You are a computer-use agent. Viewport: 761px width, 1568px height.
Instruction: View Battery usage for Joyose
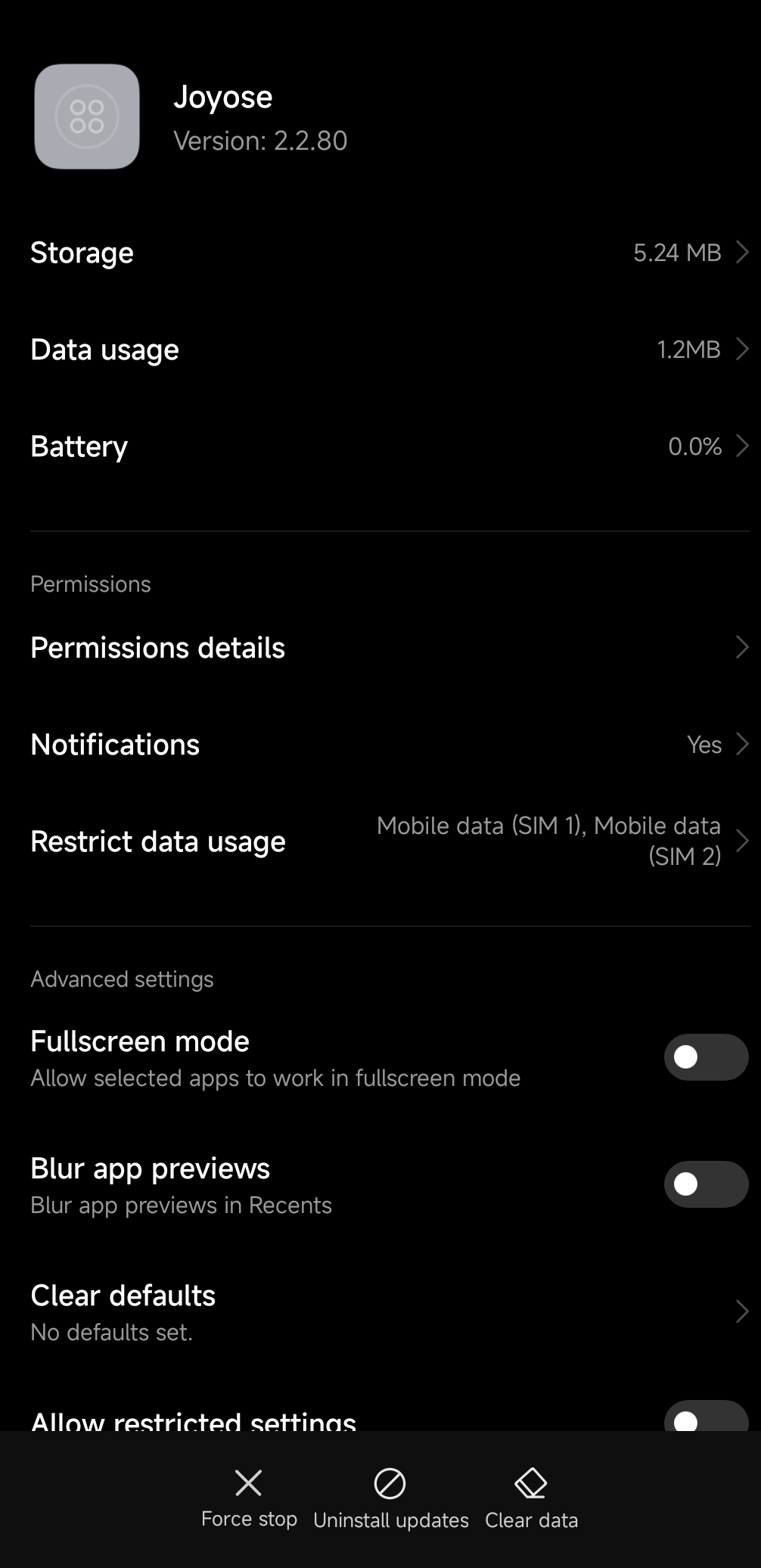pyautogui.click(x=380, y=446)
